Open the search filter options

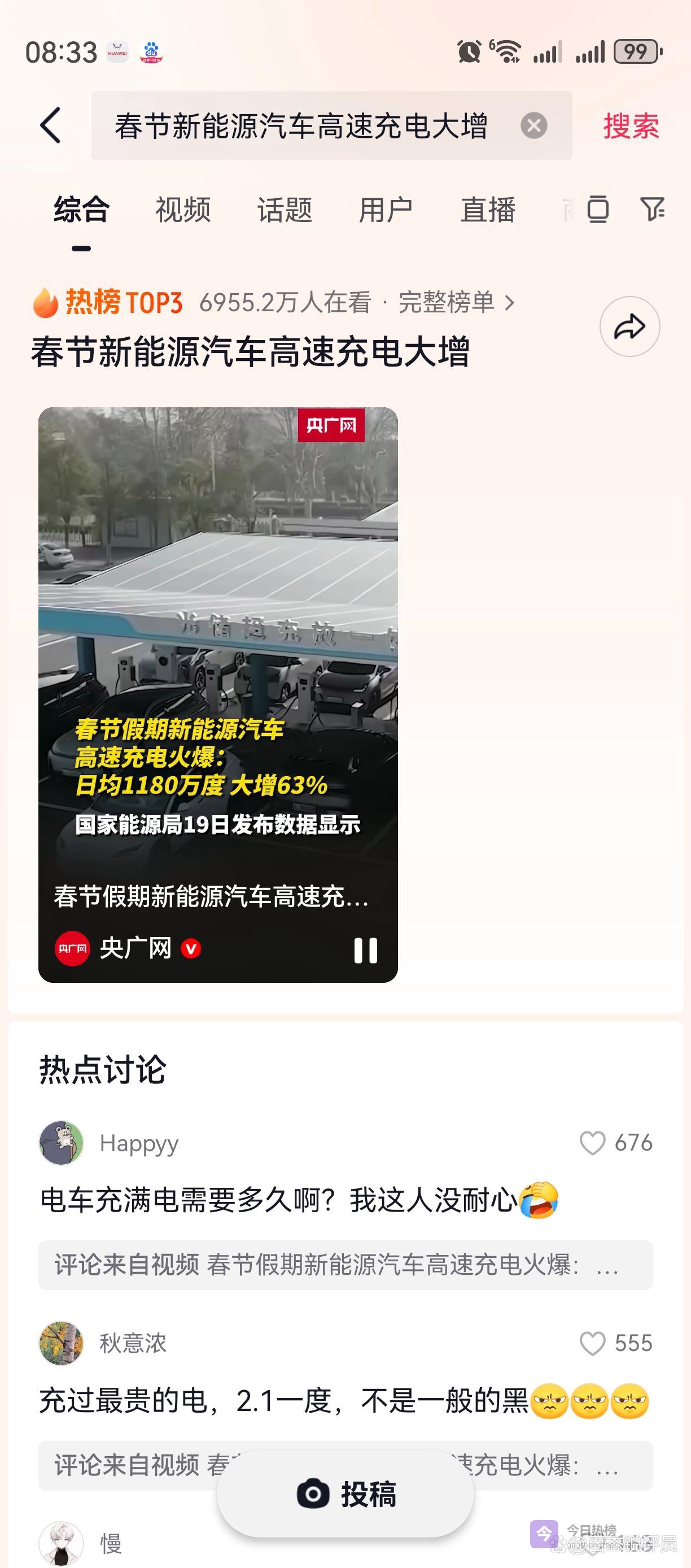point(652,210)
